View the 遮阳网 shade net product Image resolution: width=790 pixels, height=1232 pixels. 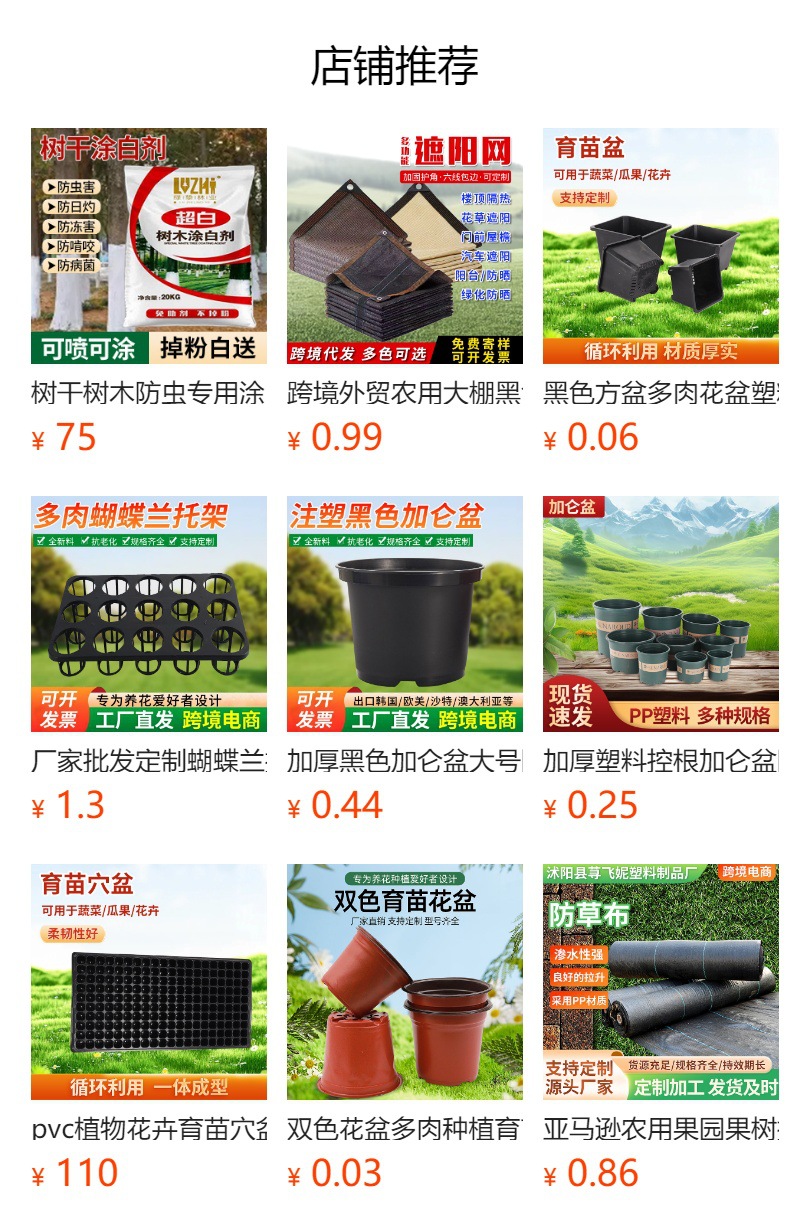[x=405, y=246]
